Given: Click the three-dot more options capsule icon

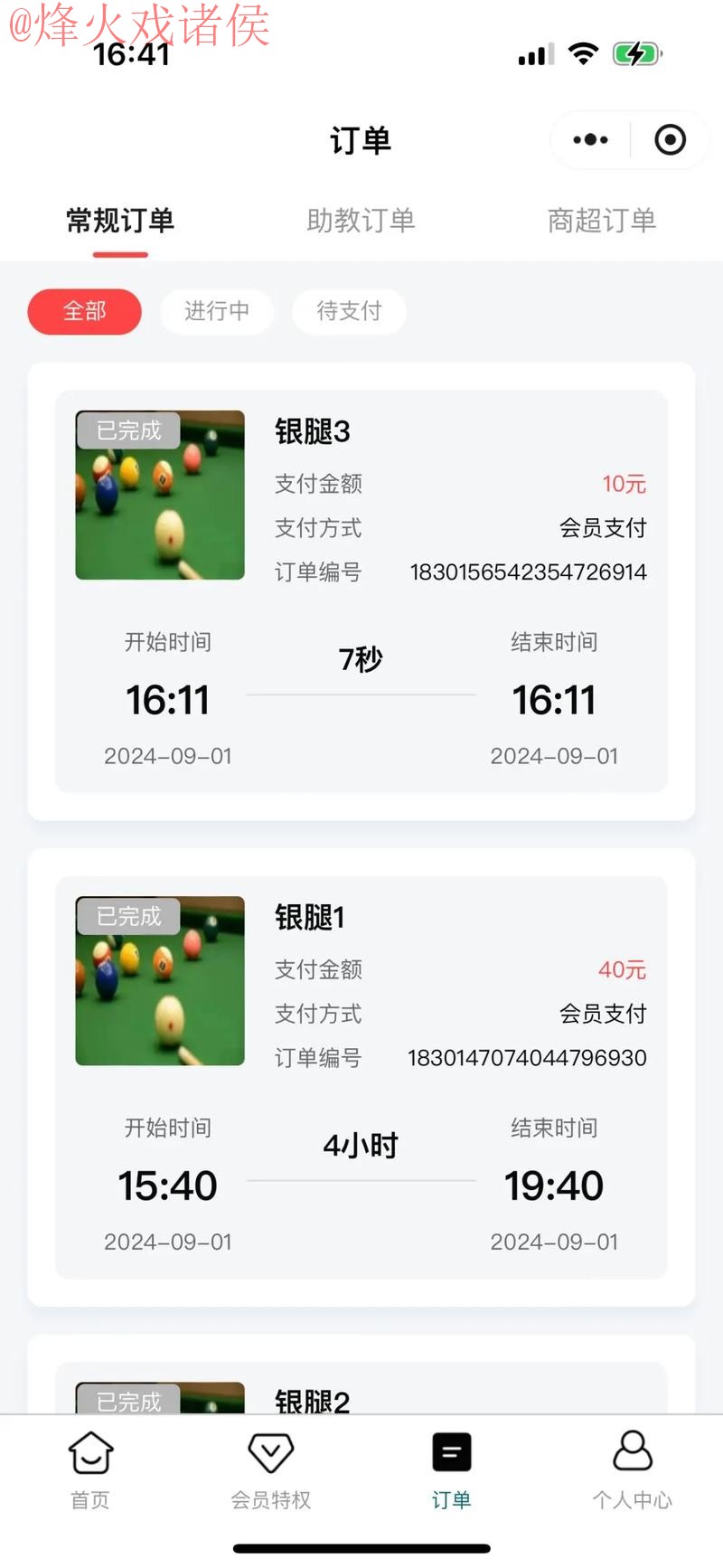Looking at the screenshot, I should coord(589,140).
